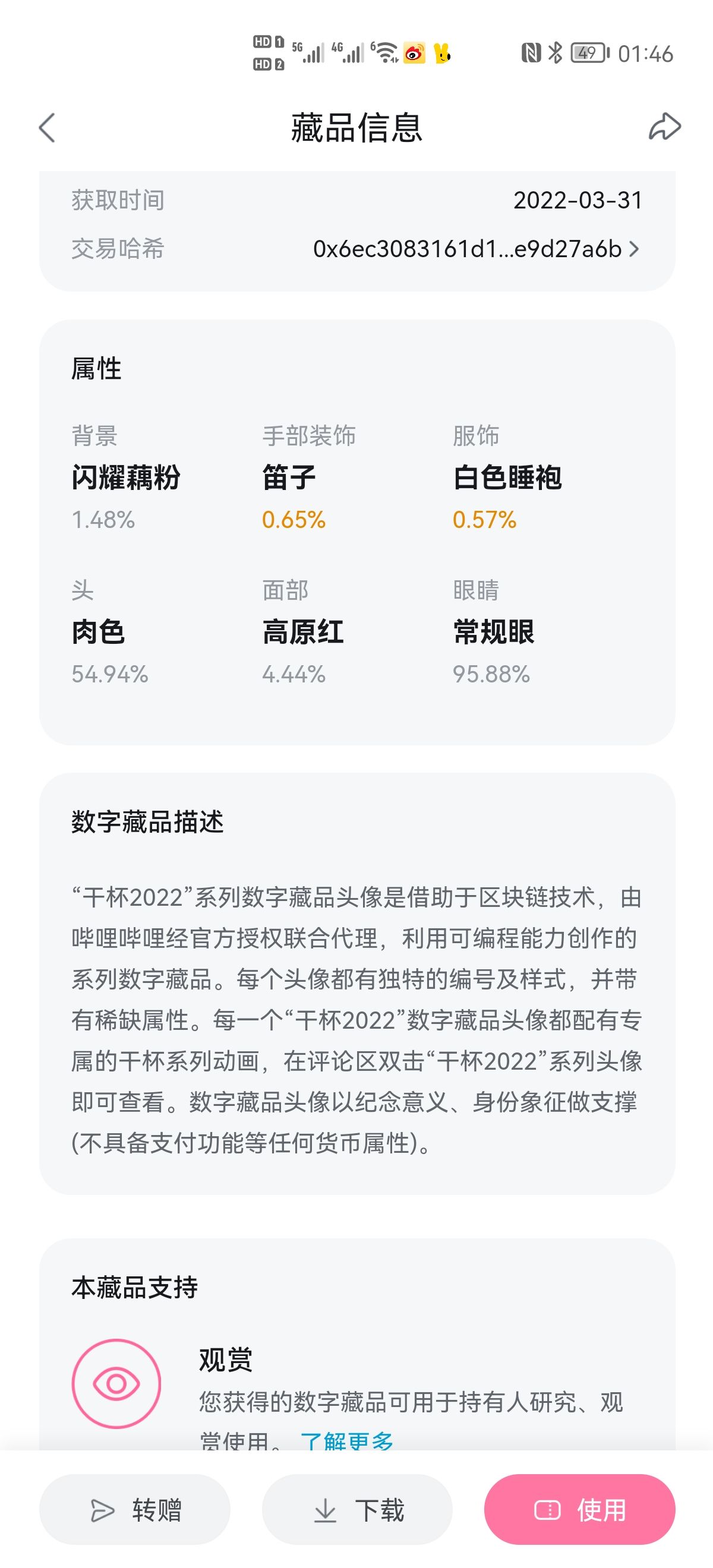Image resolution: width=713 pixels, height=1568 pixels.
Task: Gift this collectible with the 转赠 button
Action: coord(134,1510)
